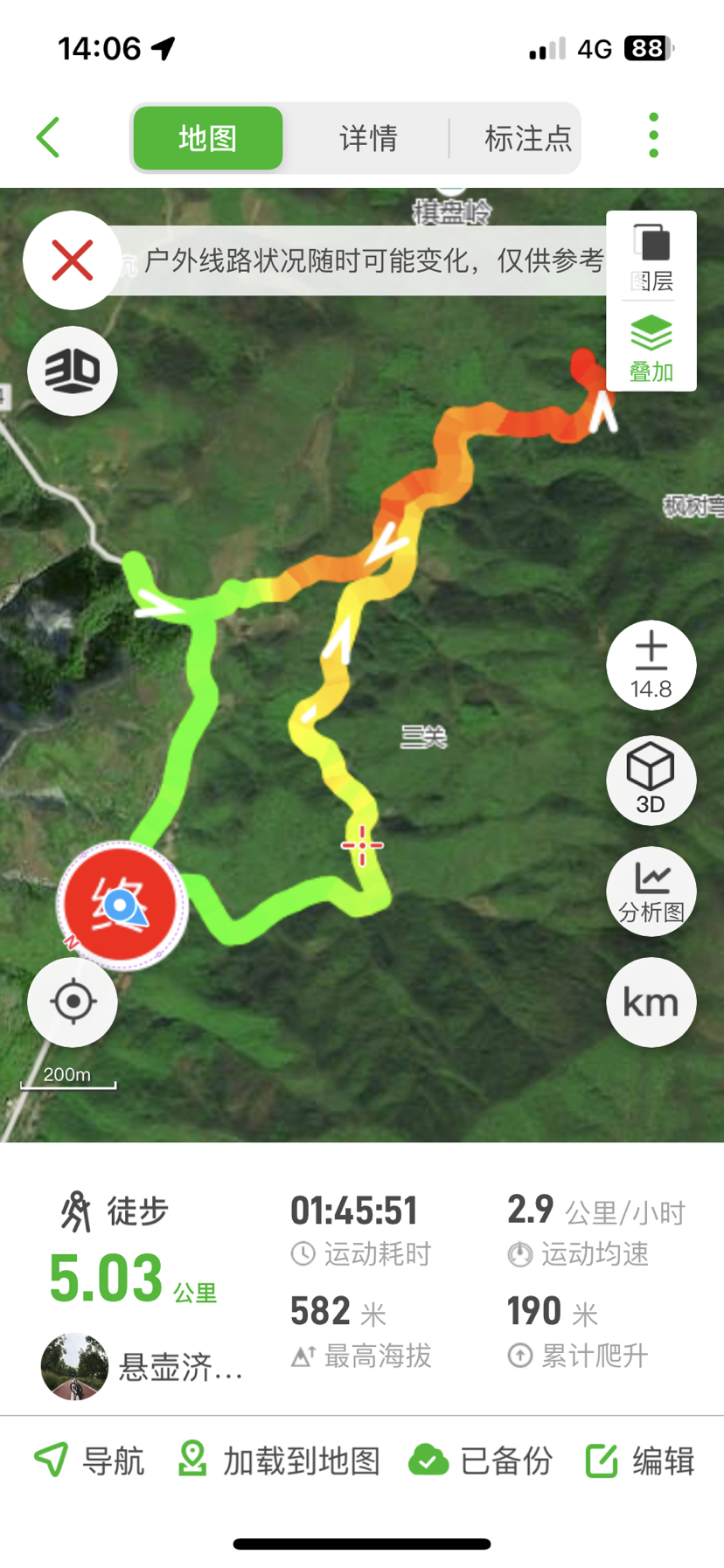Tap the 已备份 backup status
This screenshot has height=1568, width=724.
click(481, 1460)
